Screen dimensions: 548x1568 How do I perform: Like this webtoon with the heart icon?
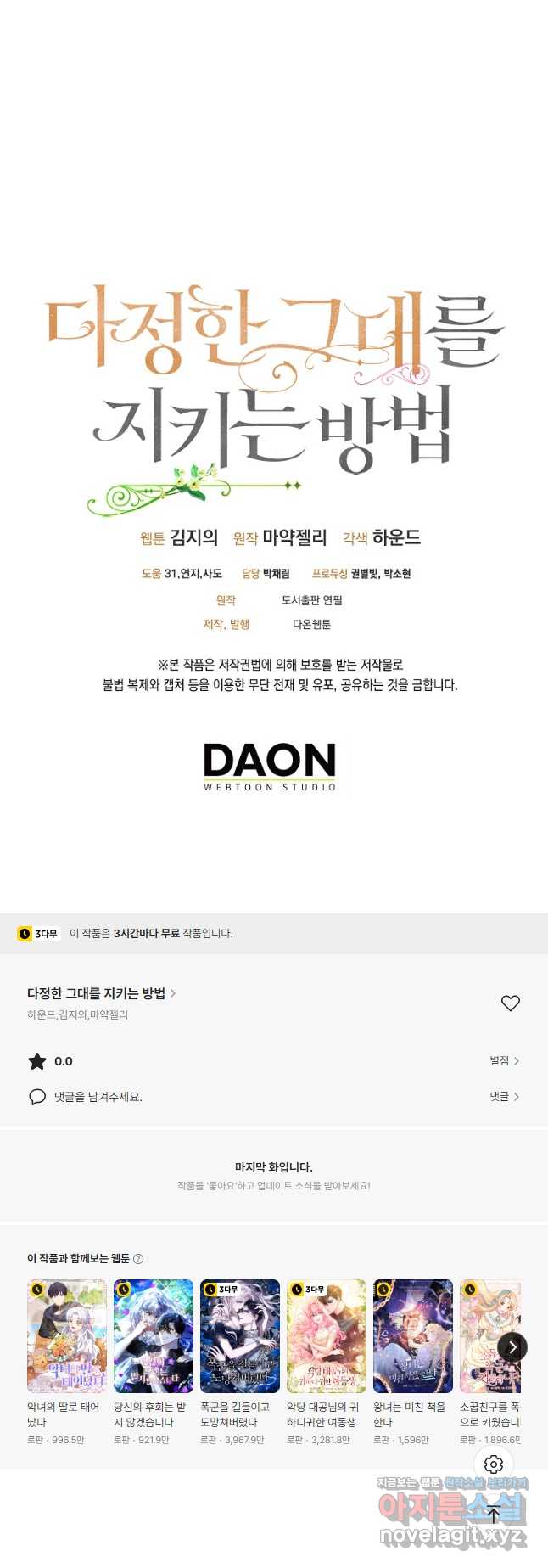click(510, 1003)
